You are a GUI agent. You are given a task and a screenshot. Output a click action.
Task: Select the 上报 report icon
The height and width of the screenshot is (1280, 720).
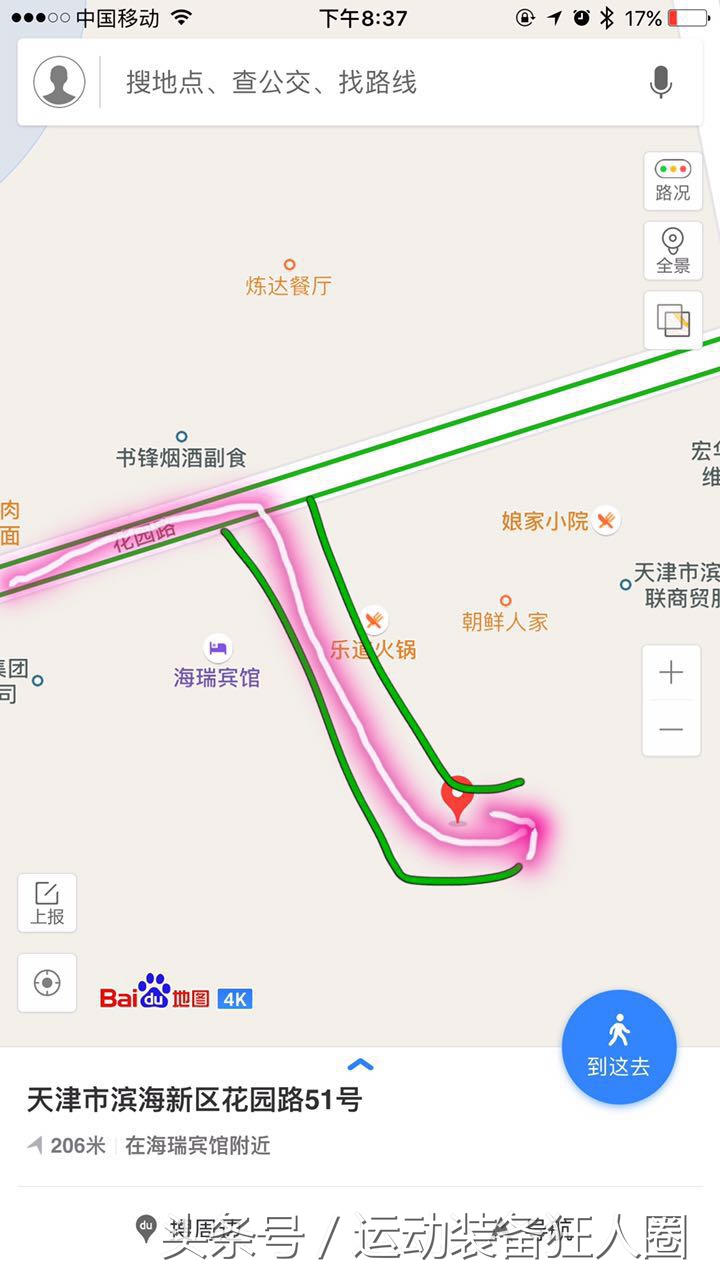(x=47, y=902)
